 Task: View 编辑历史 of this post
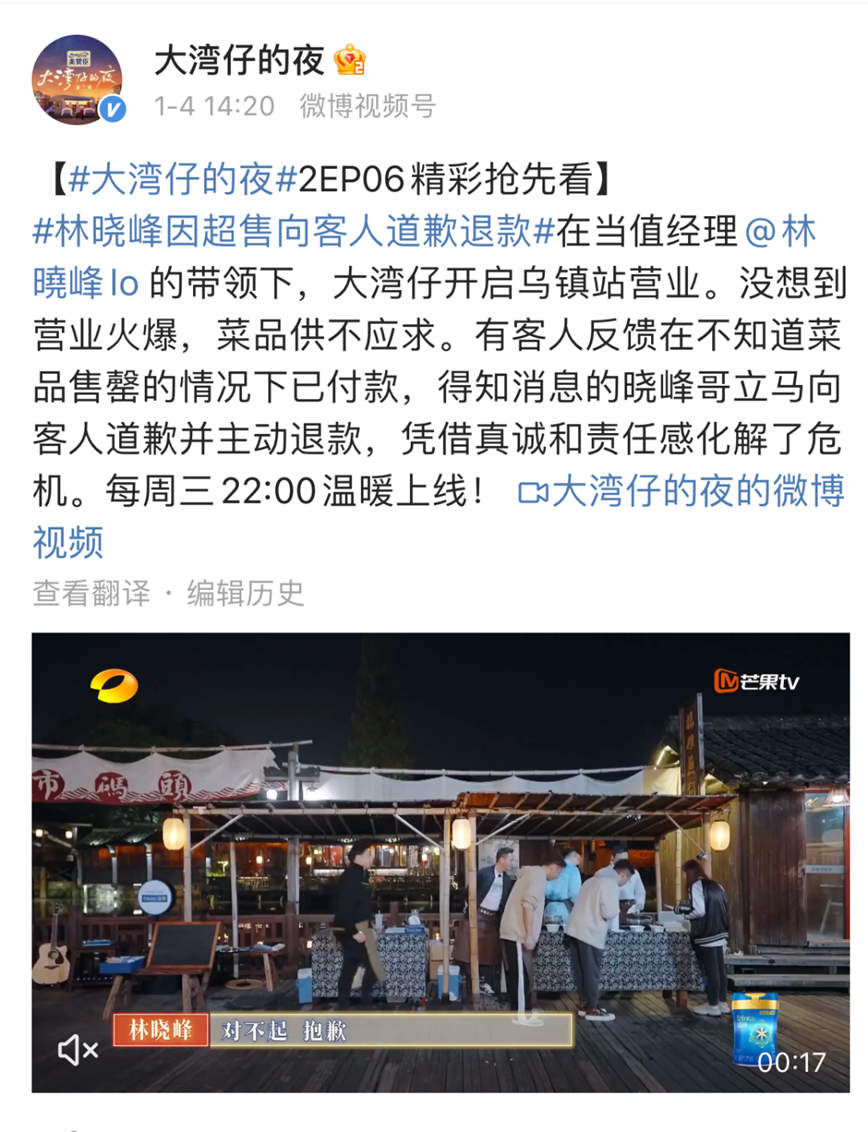click(x=245, y=594)
